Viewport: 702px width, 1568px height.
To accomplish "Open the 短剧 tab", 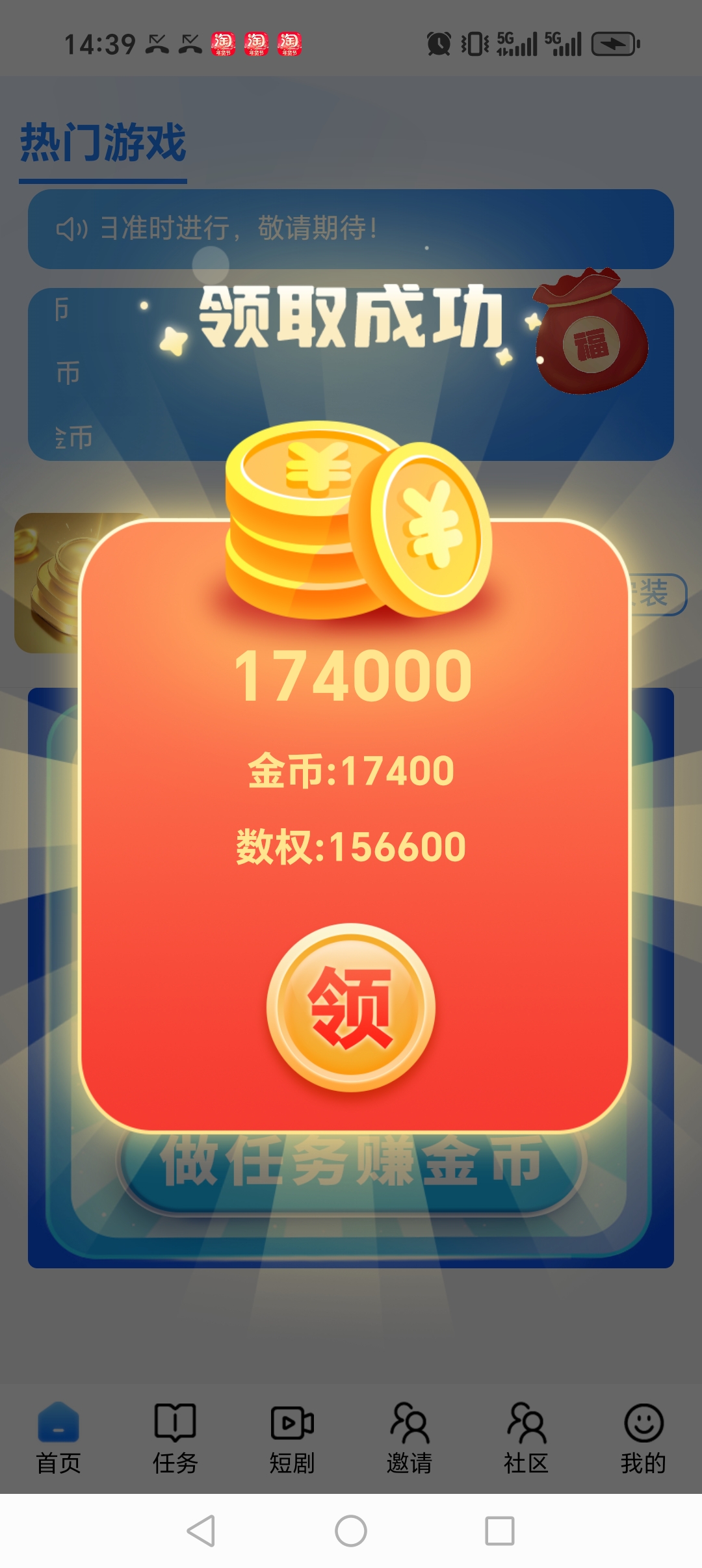I will pyautogui.click(x=292, y=1438).
